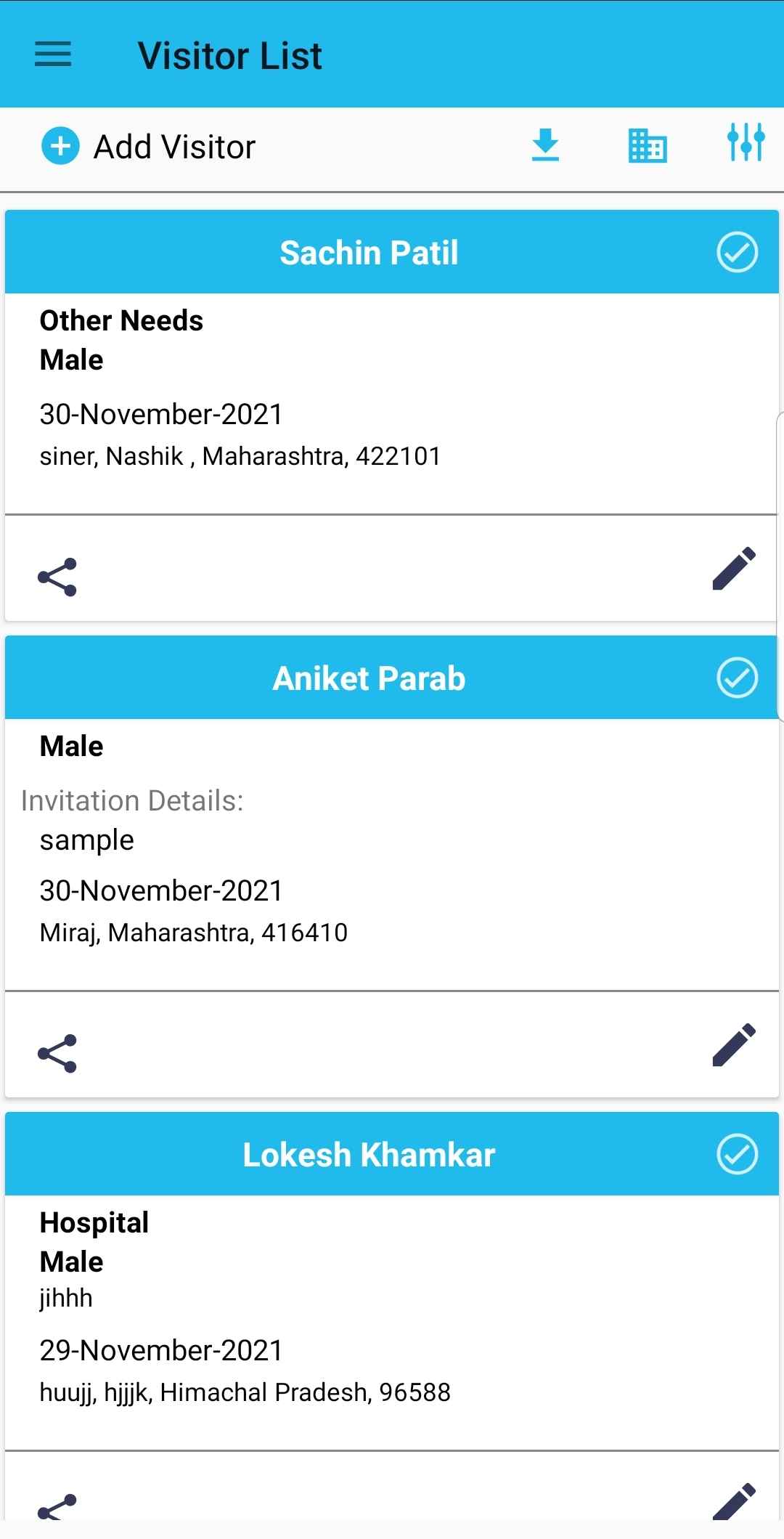
Task: Open the hamburger navigation menu
Action: click(53, 54)
